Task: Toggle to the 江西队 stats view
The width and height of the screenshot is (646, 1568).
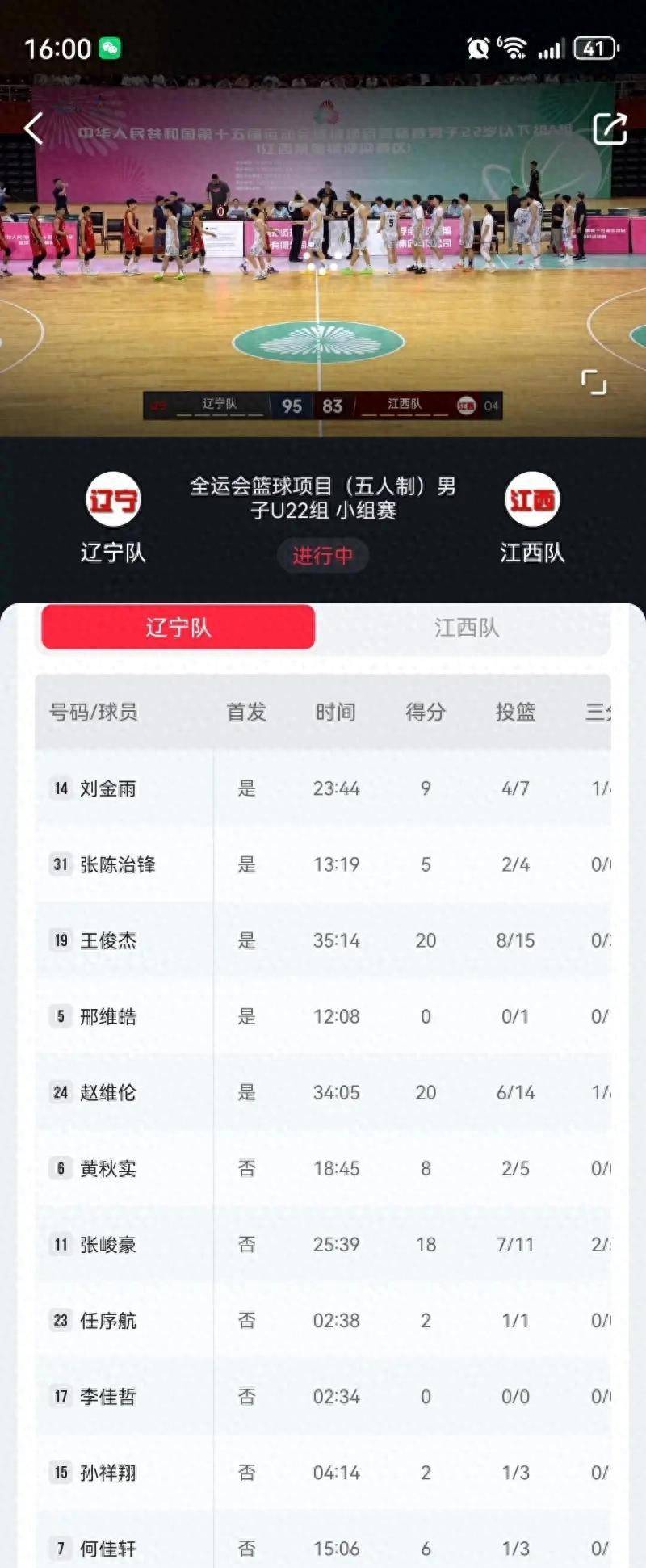Action: tap(467, 628)
